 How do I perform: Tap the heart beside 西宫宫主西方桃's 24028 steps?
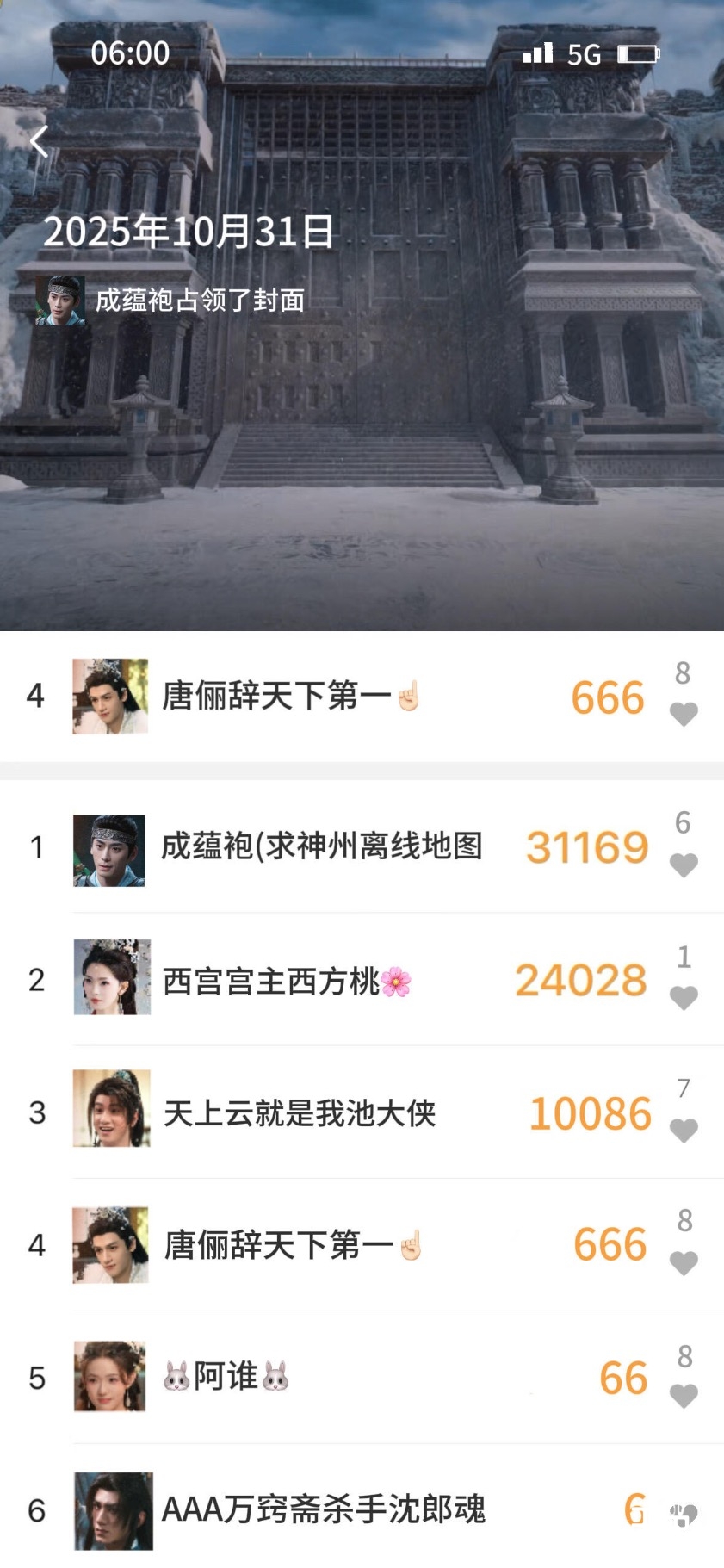[x=684, y=997]
